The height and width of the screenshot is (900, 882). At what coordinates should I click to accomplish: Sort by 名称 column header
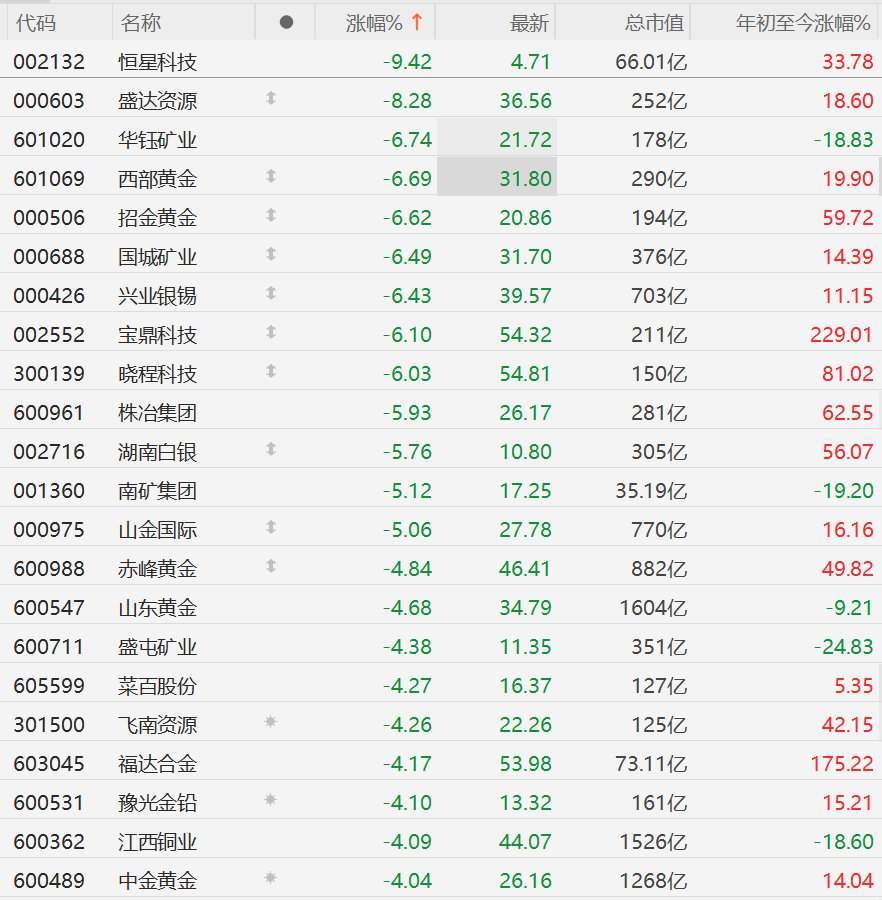pos(141,23)
